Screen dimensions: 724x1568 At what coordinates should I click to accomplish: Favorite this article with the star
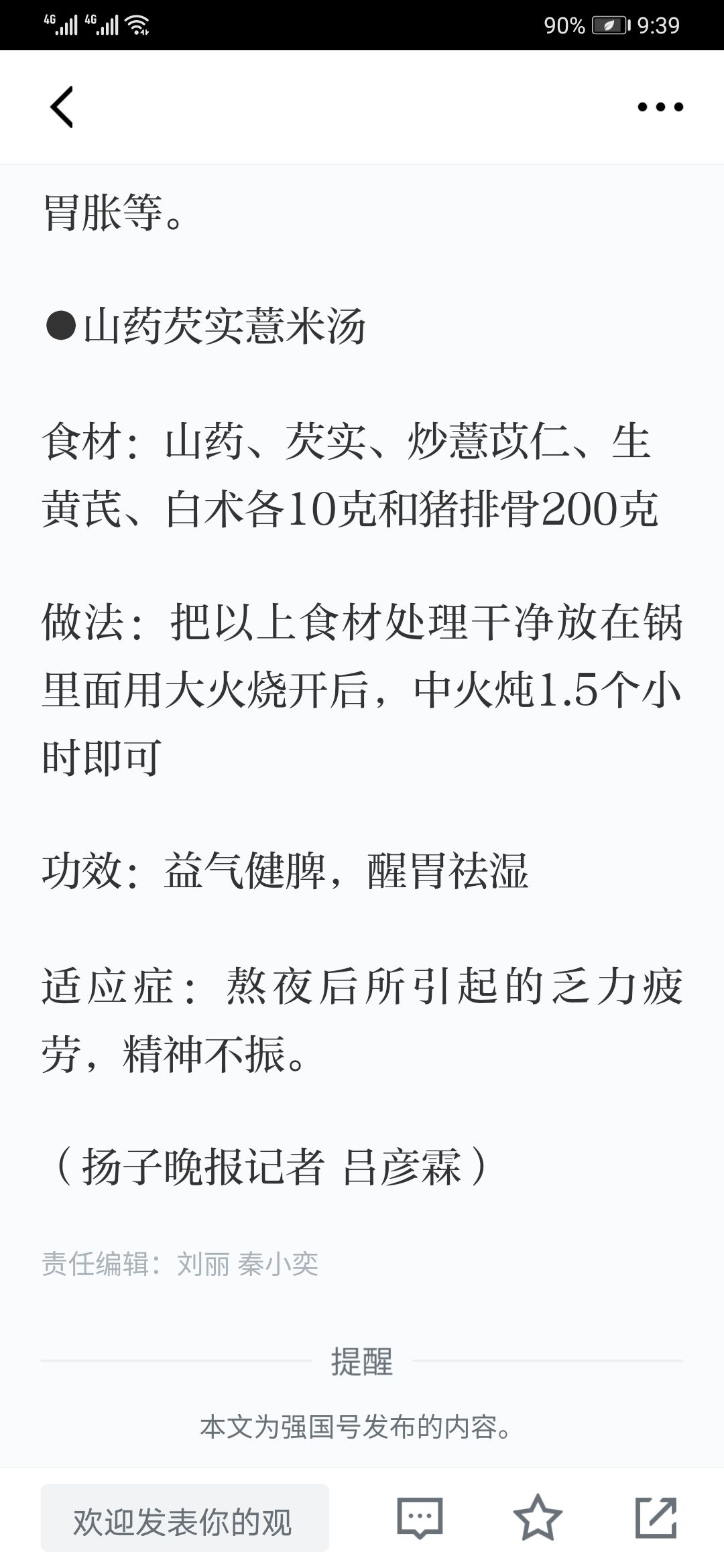(x=538, y=1517)
